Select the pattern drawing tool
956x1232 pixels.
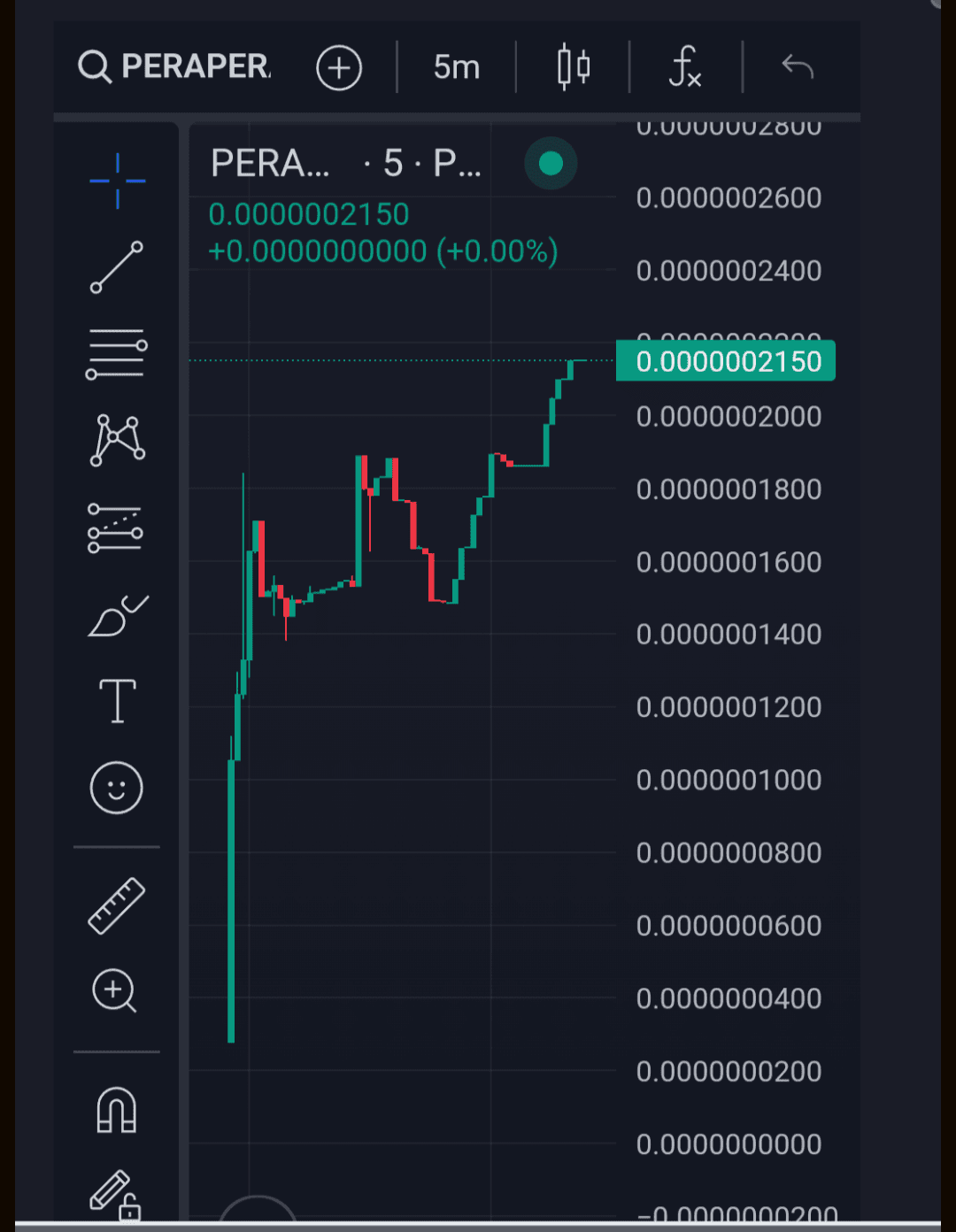[x=117, y=440]
